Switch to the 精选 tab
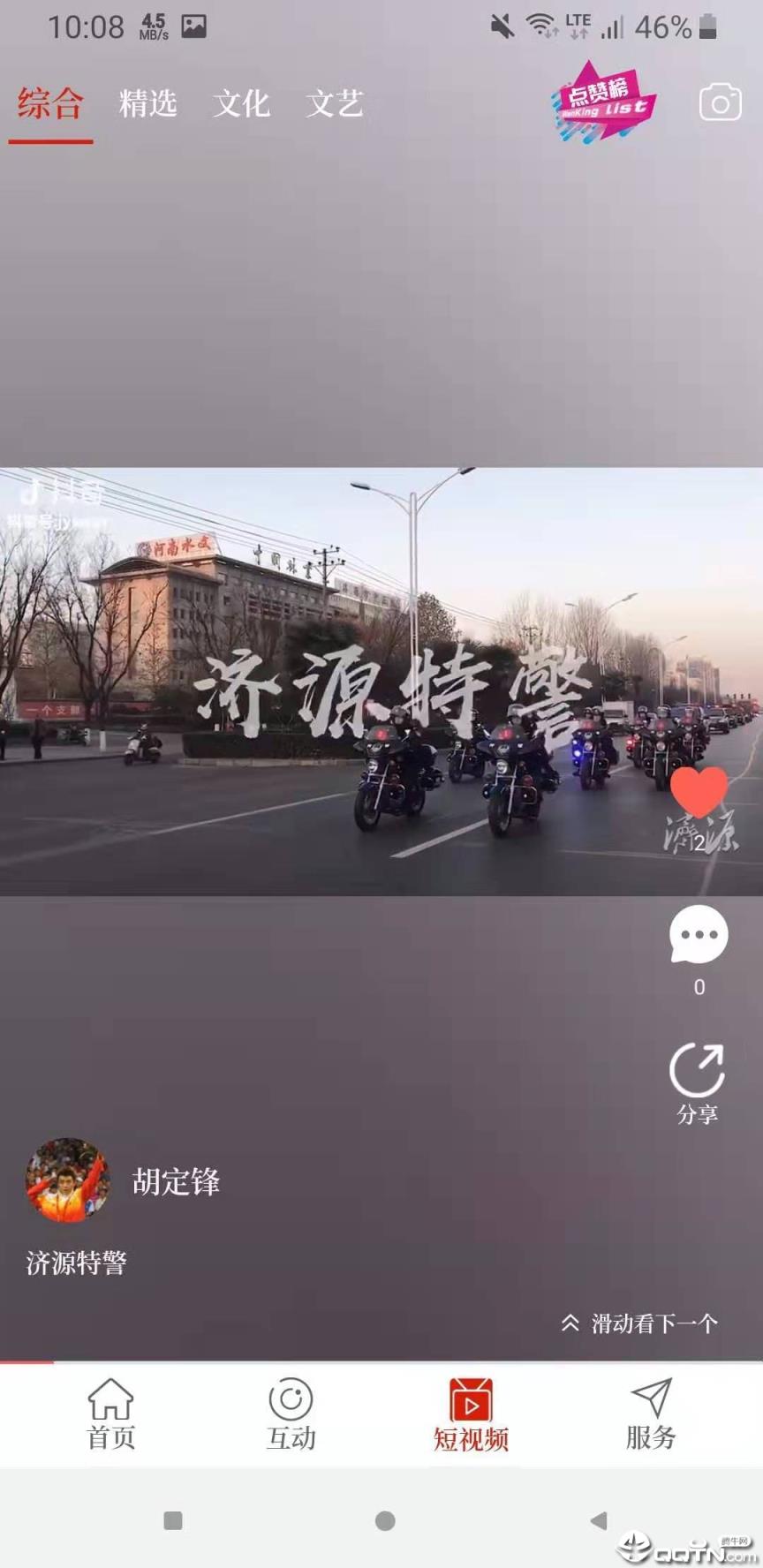This screenshot has height=1568, width=763. click(147, 102)
